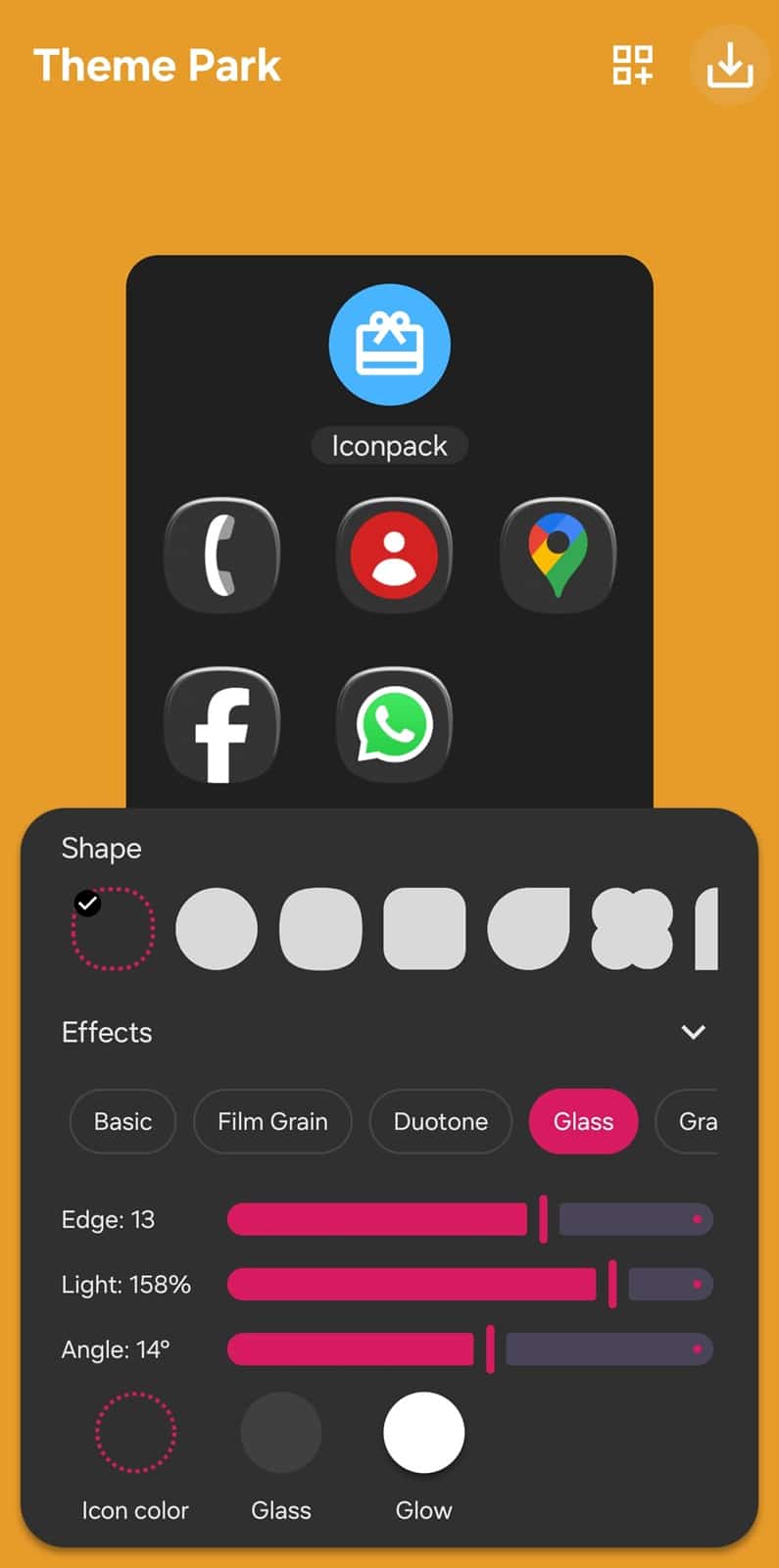Tap the download icon in the header
Viewport: 779px width, 1568px height.
pyautogui.click(x=729, y=66)
